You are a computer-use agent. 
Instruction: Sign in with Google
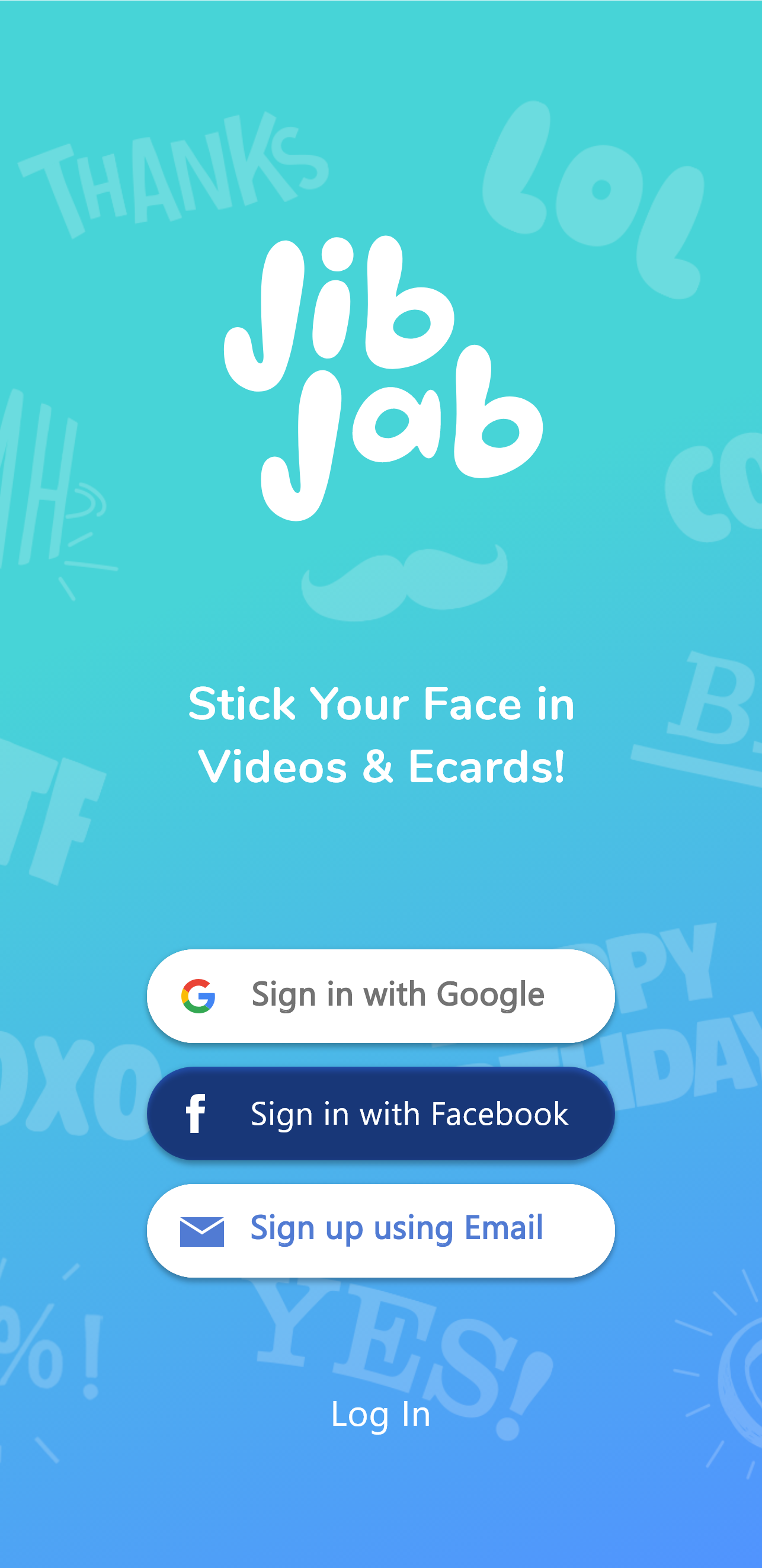(381, 996)
